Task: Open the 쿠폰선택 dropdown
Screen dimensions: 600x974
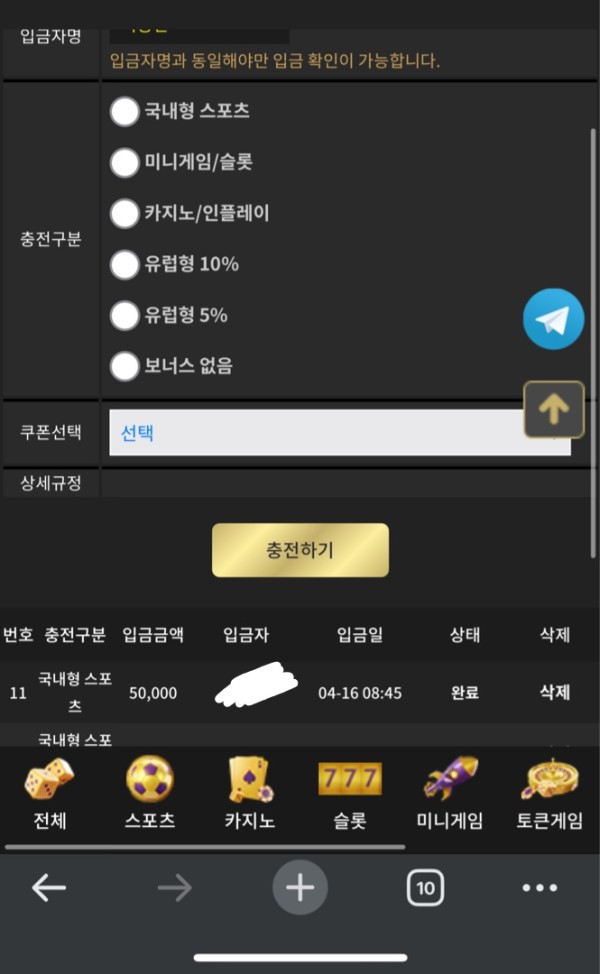Action: pos(340,432)
